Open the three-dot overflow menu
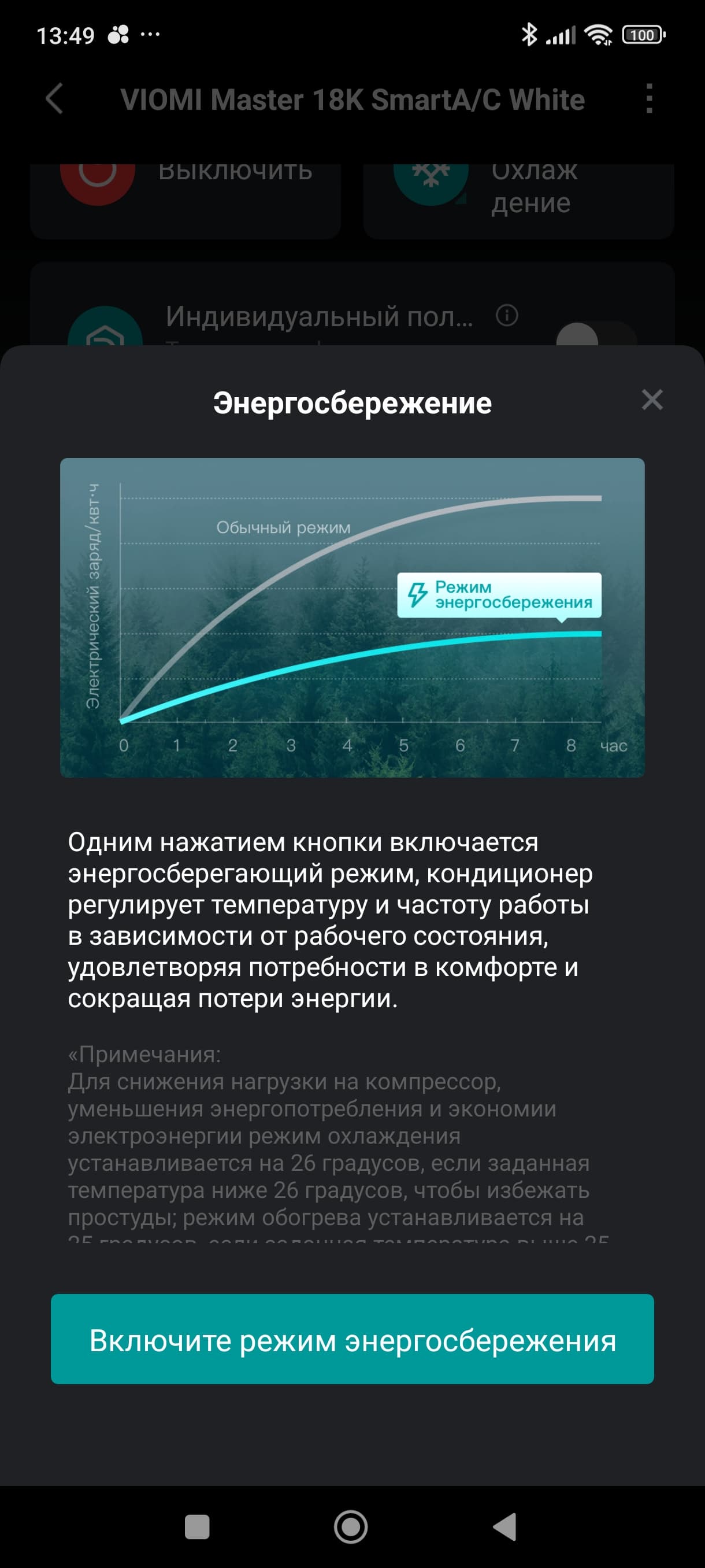 click(x=649, y=99)
